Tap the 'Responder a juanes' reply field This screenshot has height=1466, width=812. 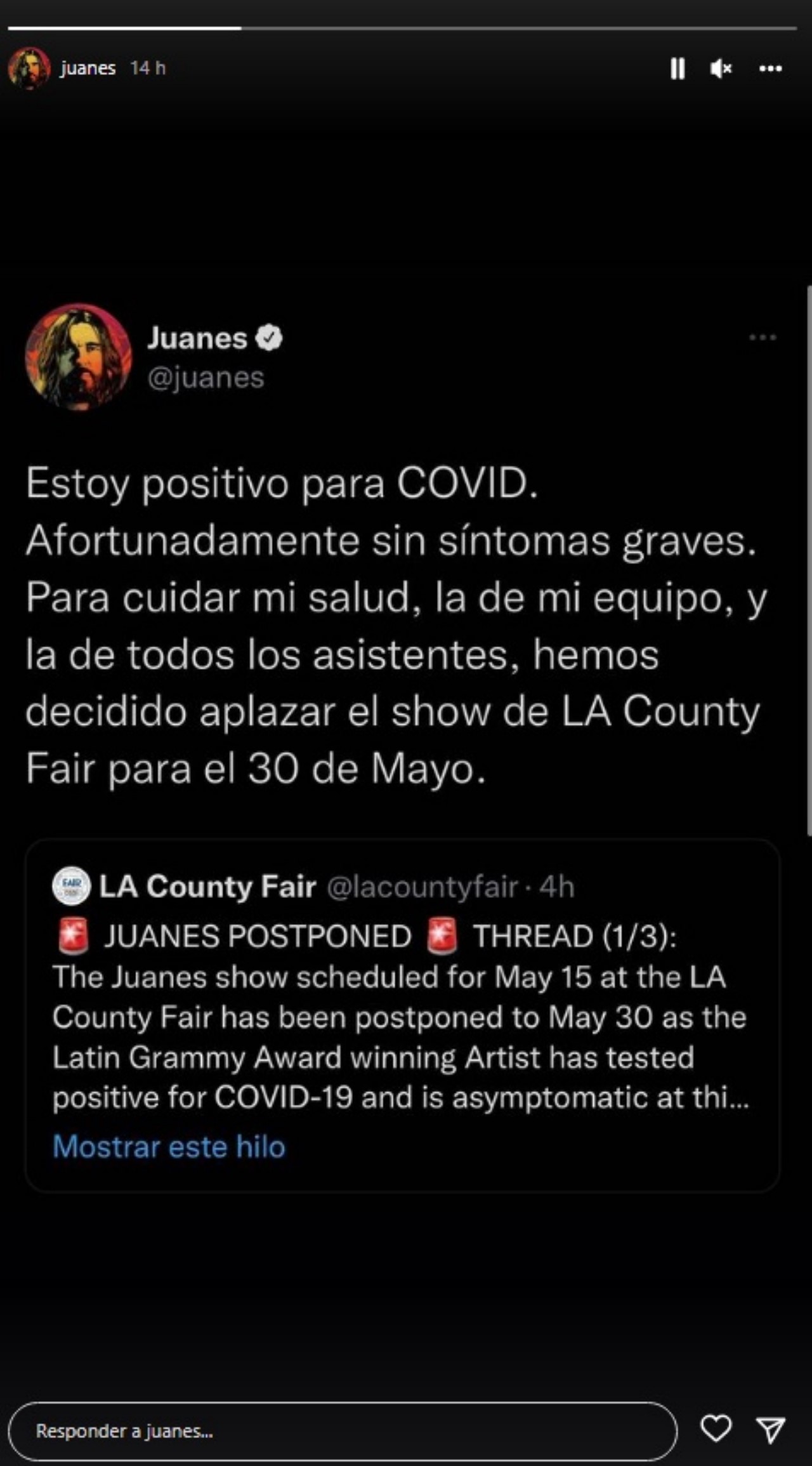[343, 1431]
